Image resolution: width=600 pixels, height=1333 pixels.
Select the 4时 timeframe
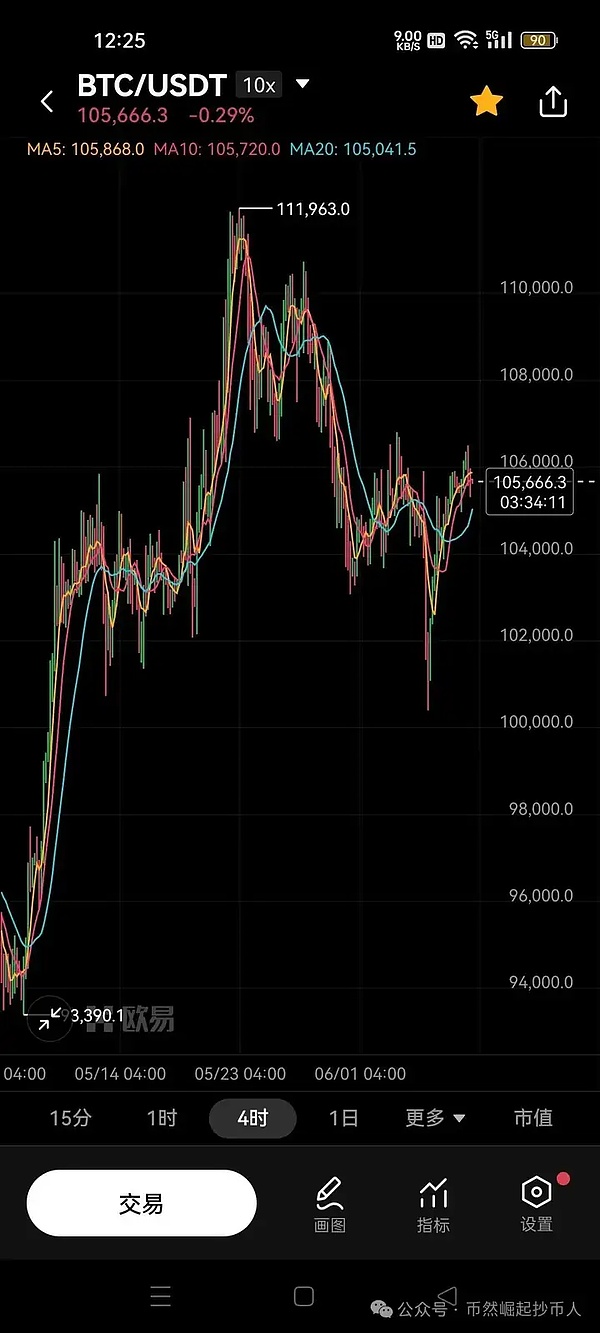click(x=252, y=1118)
